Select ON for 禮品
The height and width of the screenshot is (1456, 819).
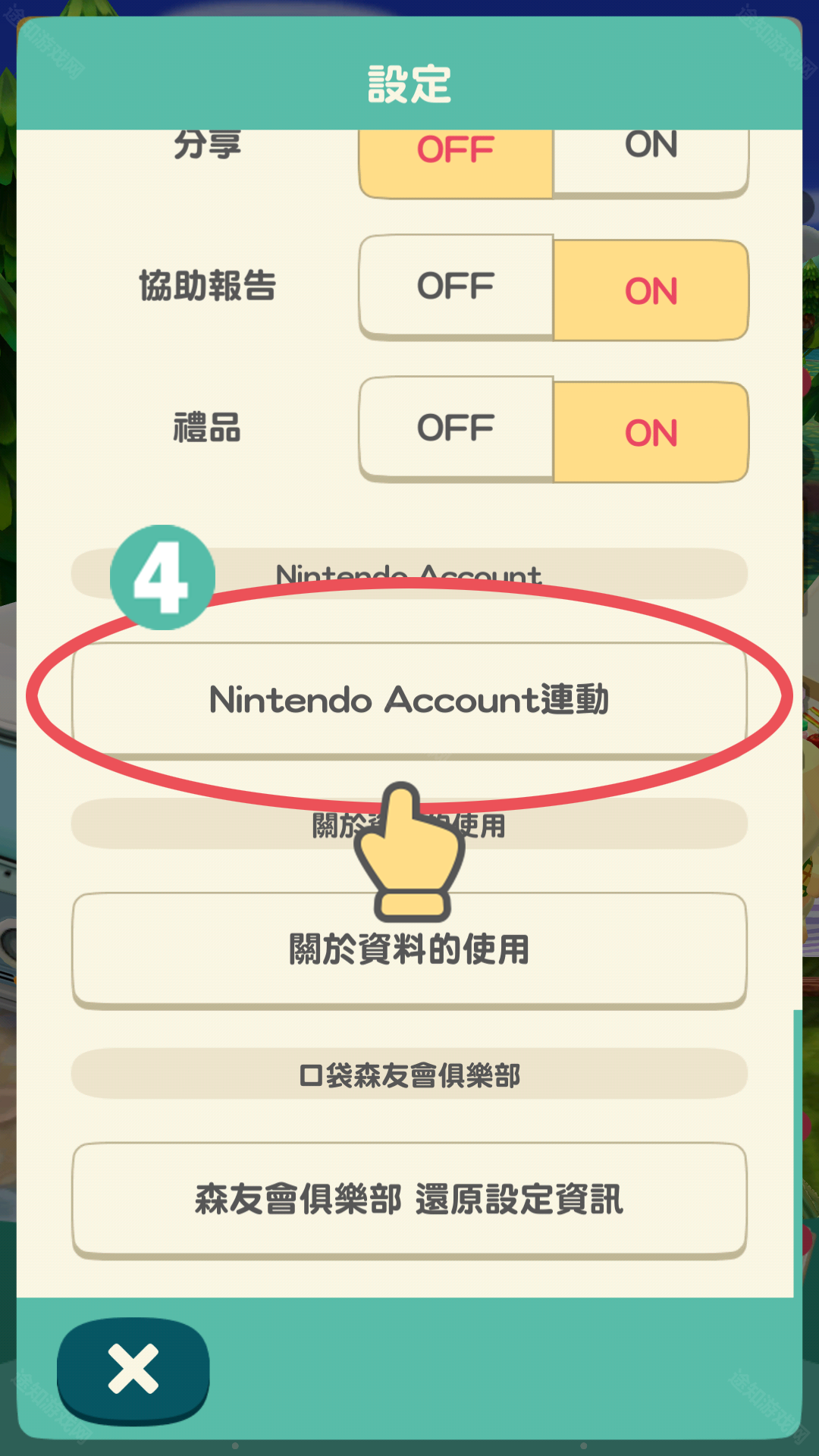coord(651,432)
